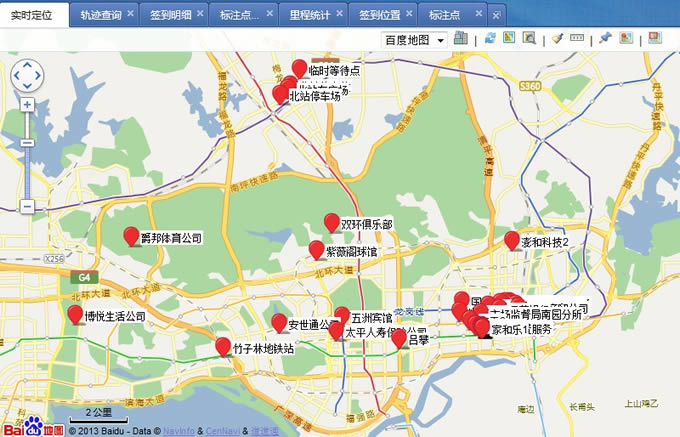Tap the pan compass control

[27, 74]
